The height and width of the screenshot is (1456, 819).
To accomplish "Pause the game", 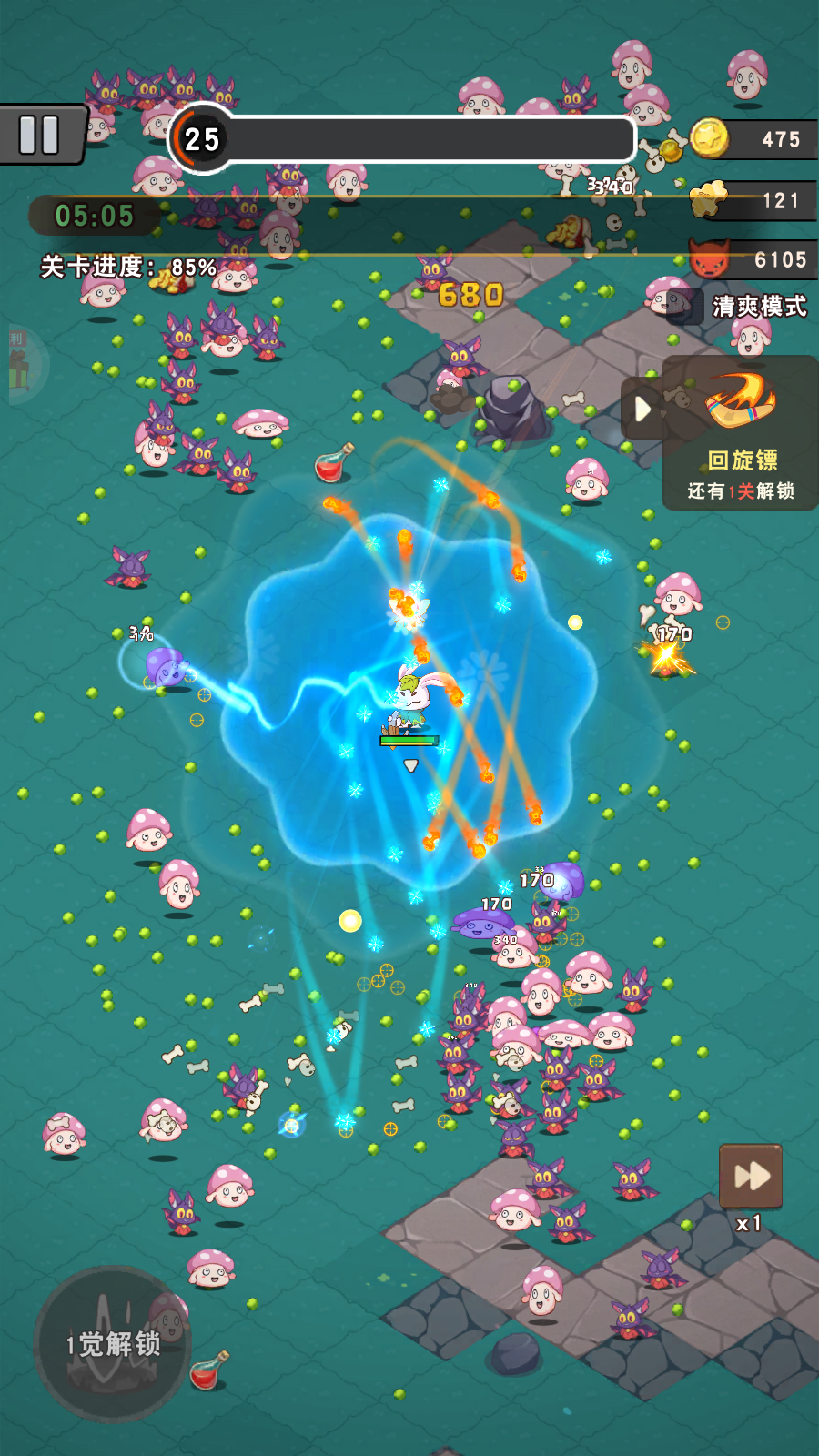I will pyautogui.click(x=41, y=136).
